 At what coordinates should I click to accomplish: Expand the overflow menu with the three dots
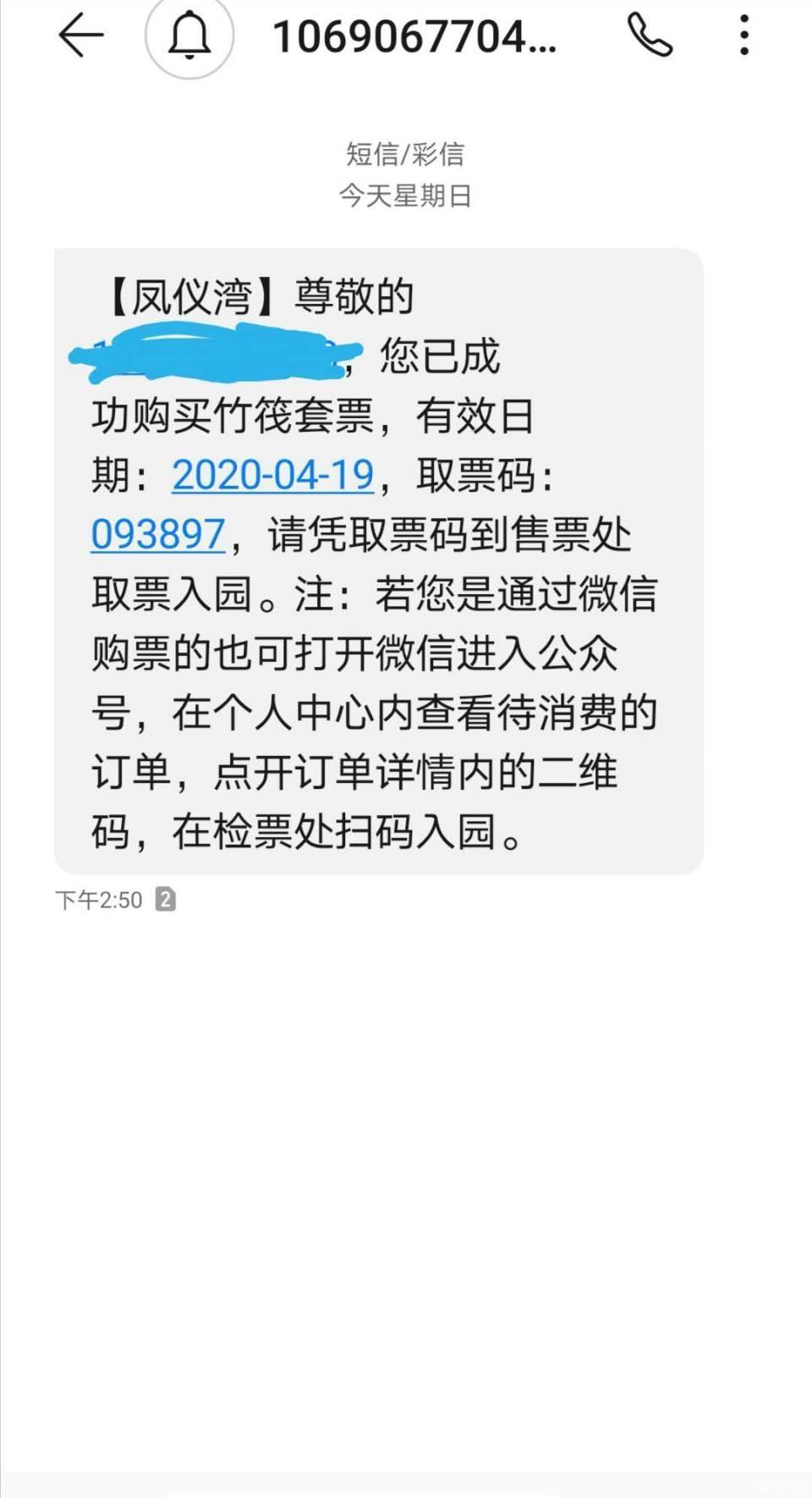tap(744, 36)
